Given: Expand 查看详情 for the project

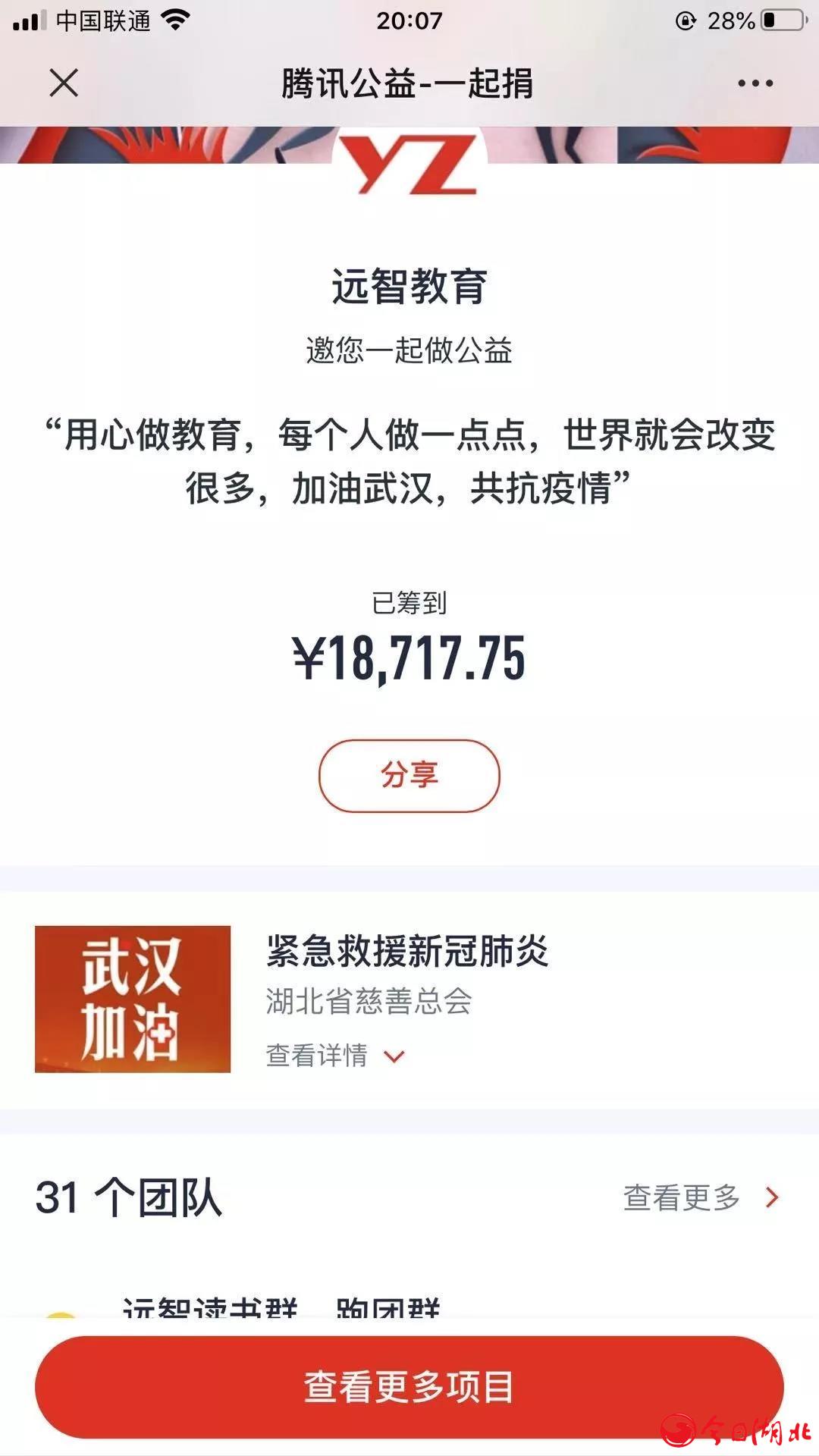Looking at the screenshot, I should 335,1055.
